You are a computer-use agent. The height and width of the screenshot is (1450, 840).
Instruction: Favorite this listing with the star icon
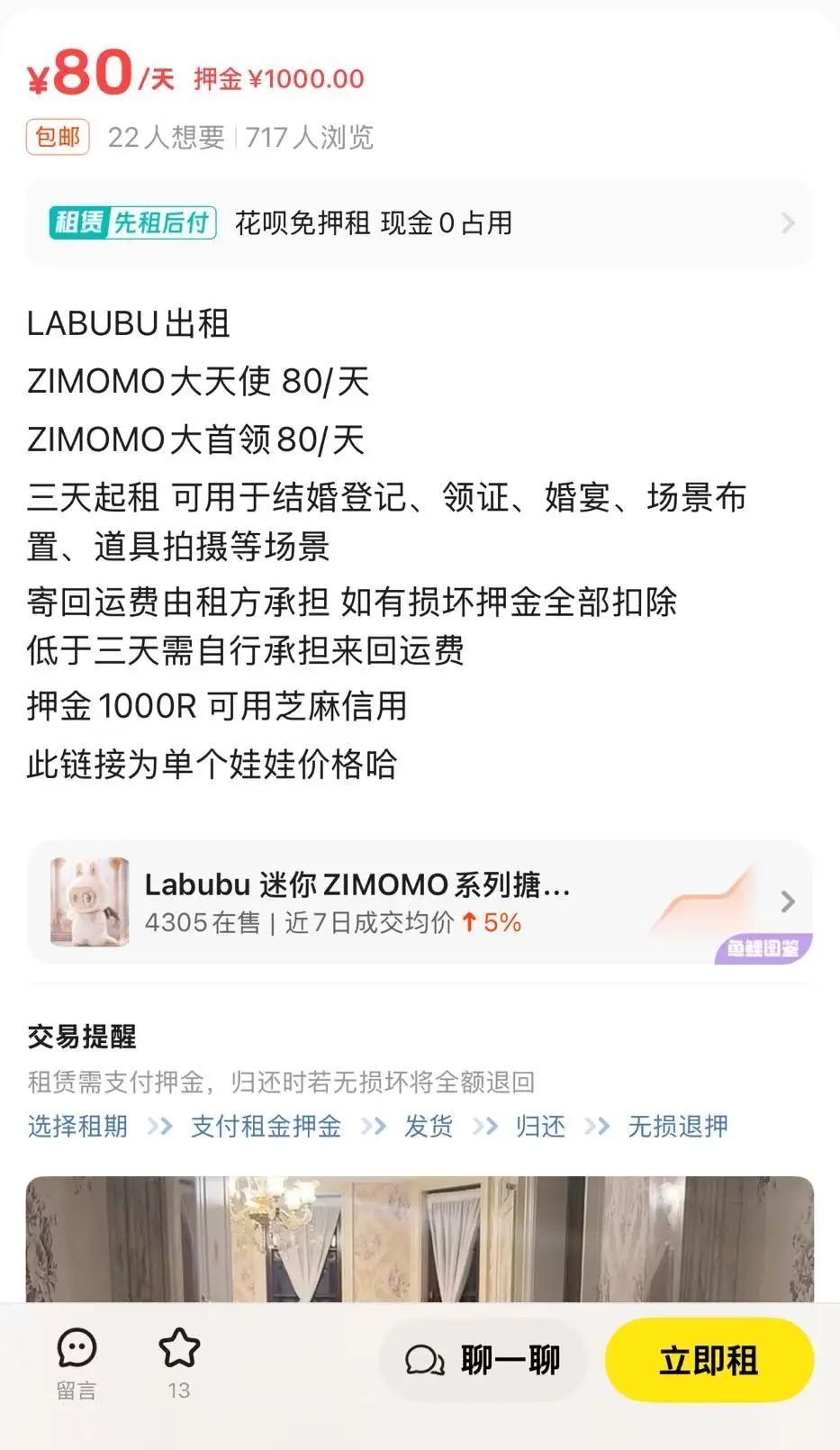click(179, 1350)
